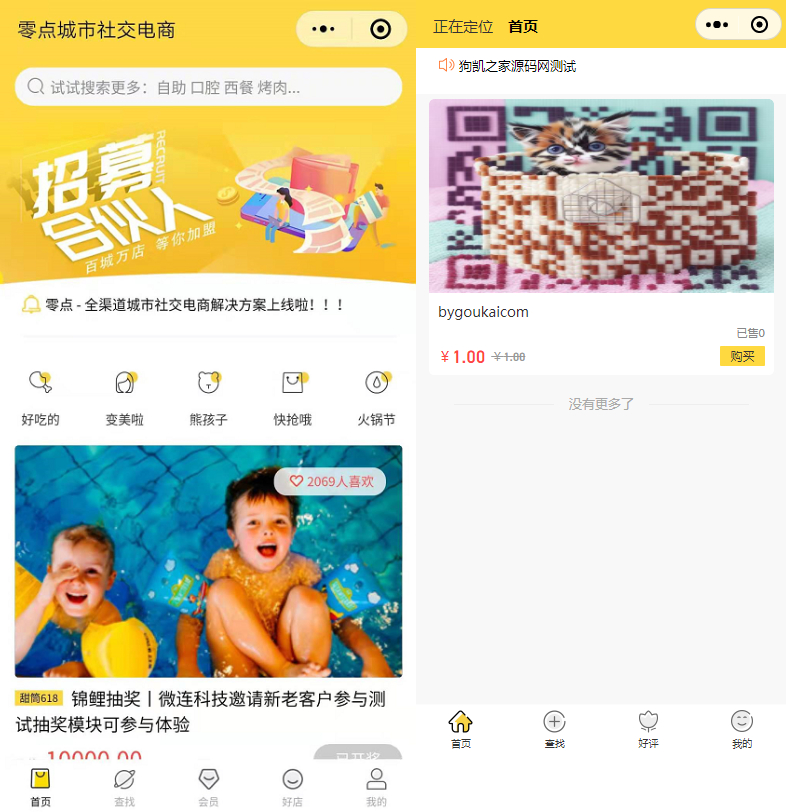Tap 正在定位 to choose location
Image resolution: width=786 pixels, height=812 pixels.
(x=462, y=27)
